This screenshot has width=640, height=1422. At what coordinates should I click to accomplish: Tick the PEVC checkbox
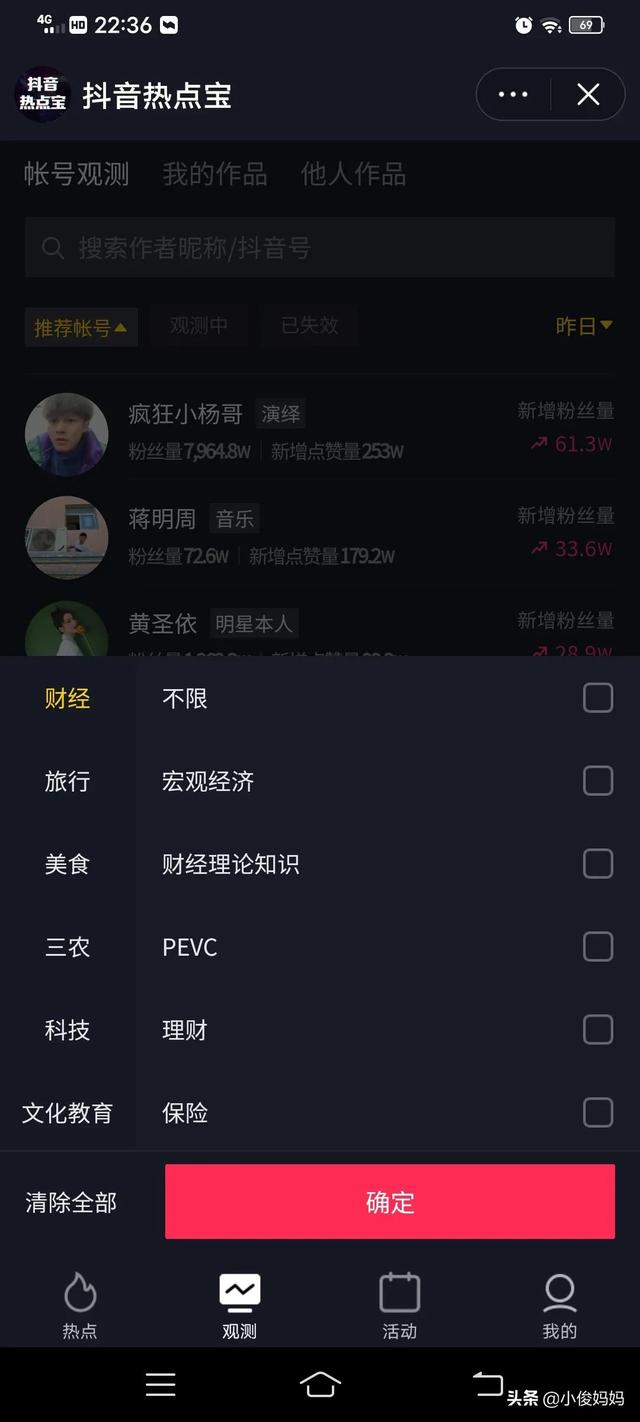(598, 947)
